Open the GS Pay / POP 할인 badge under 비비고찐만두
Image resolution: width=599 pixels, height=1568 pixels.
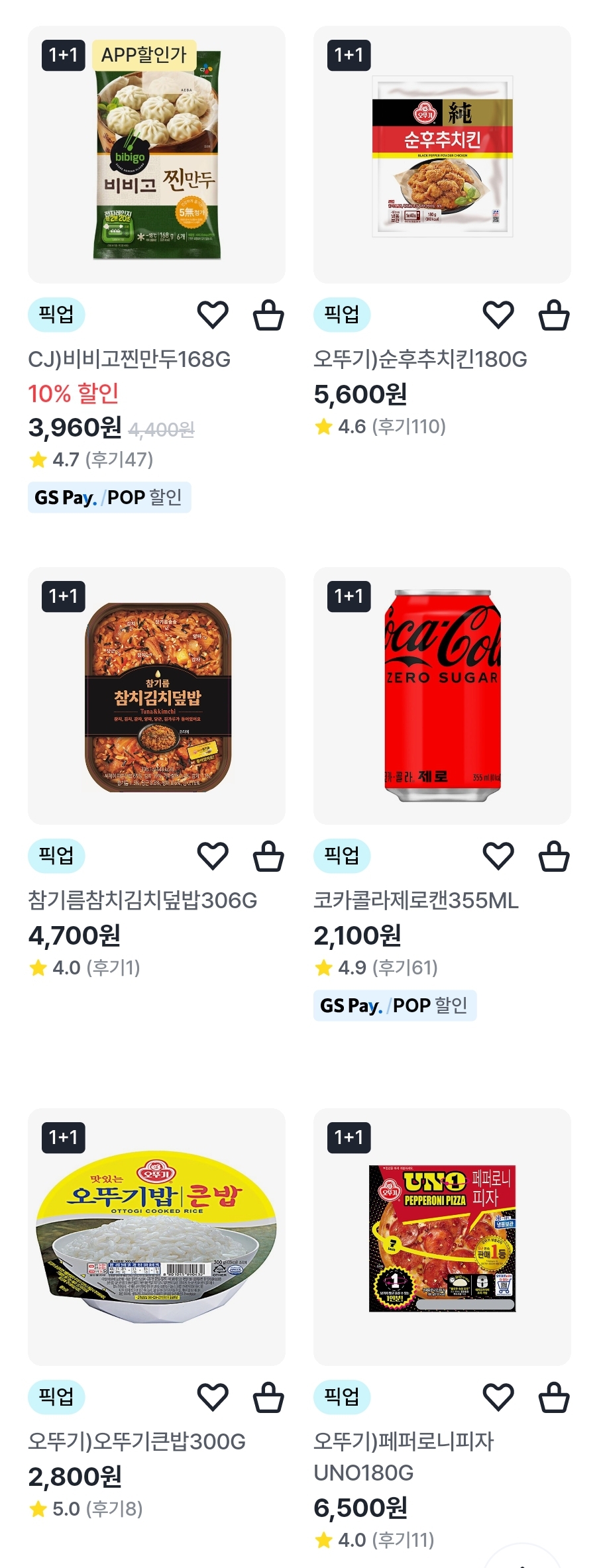point(109,498)
